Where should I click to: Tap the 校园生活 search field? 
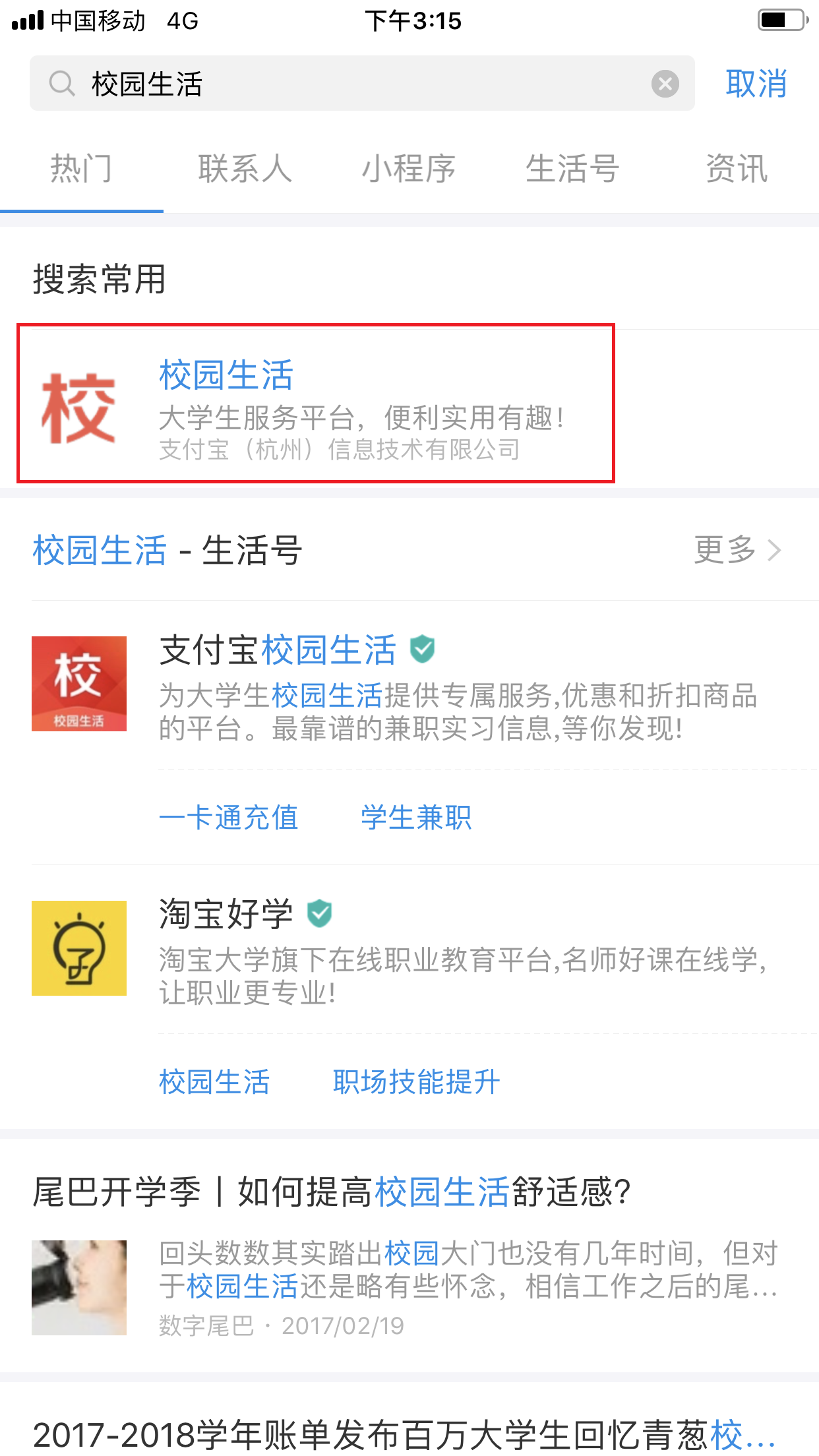pos(362,83)
